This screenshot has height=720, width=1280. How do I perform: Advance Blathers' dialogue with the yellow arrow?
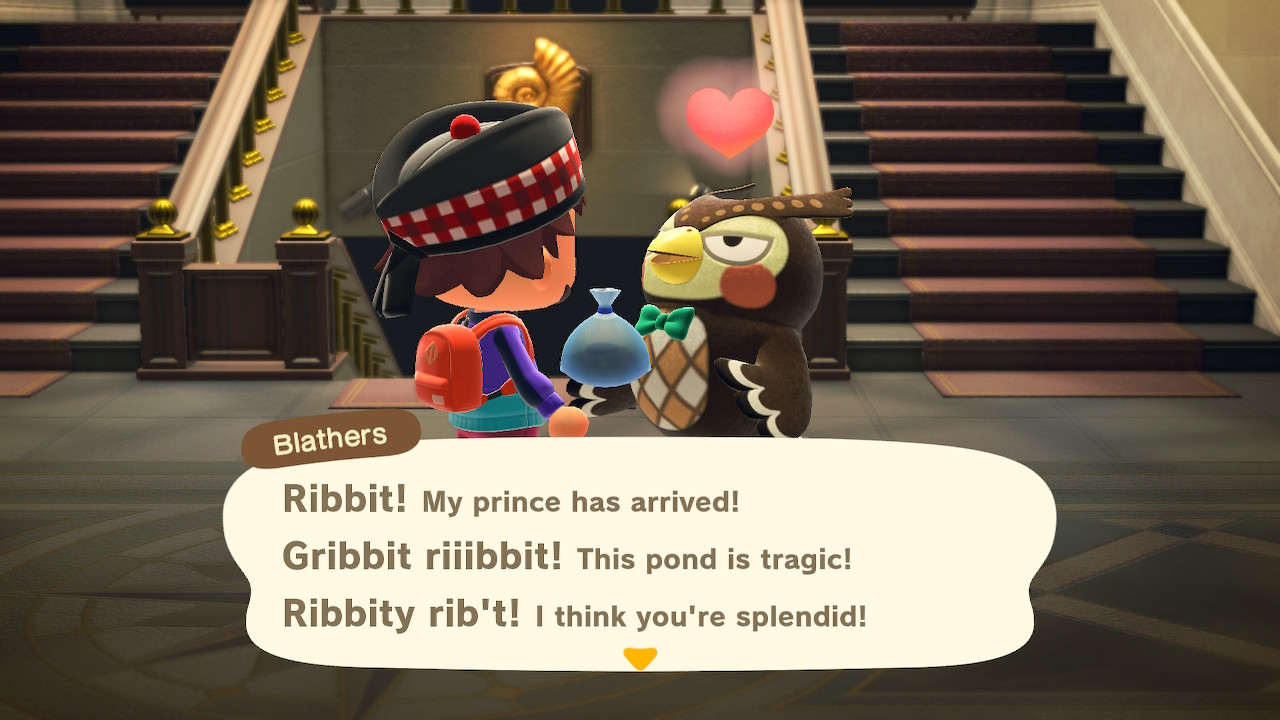[640, 658]
